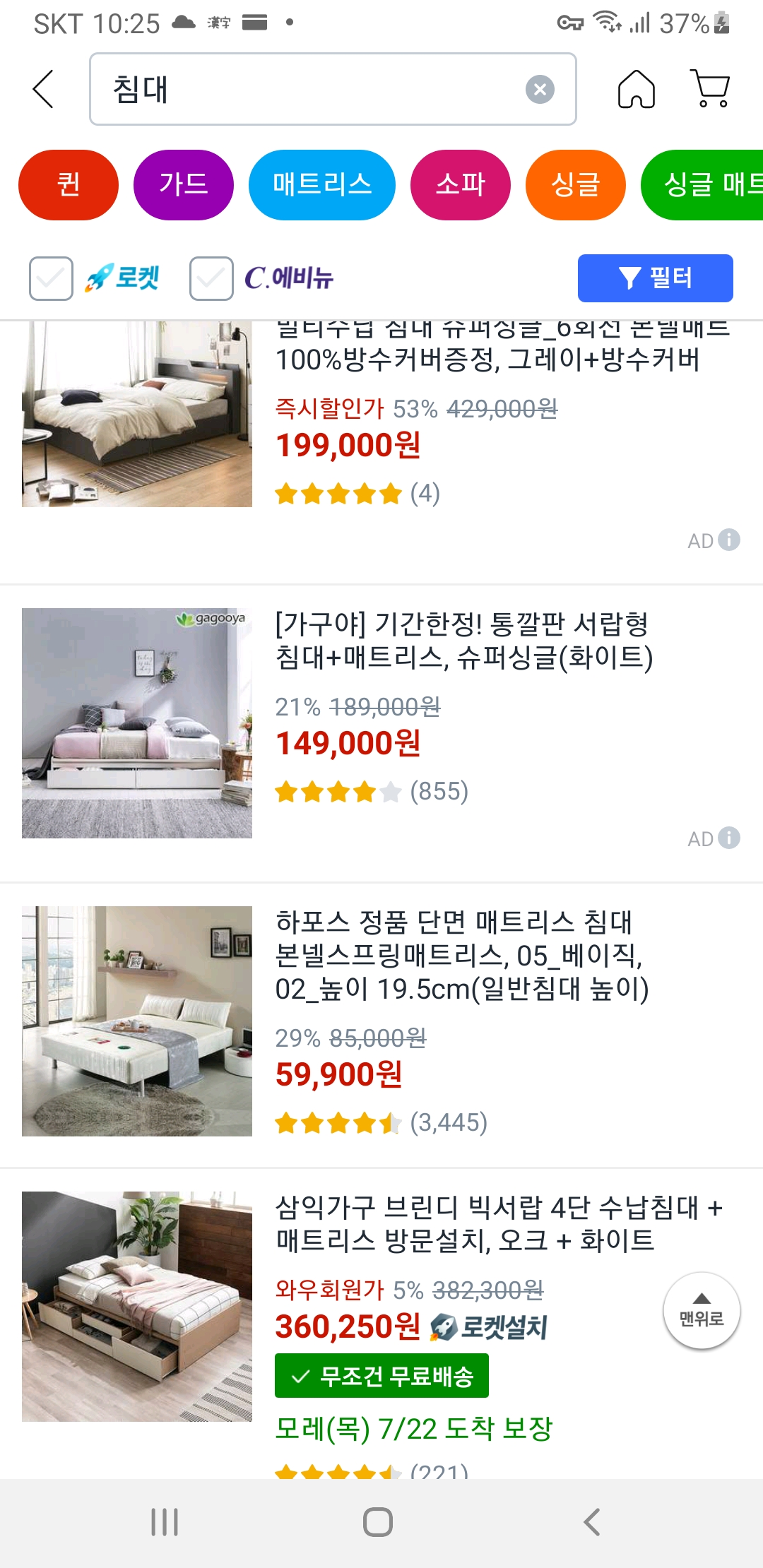Open the 필터 options
Image resolution: width=763 pixels, height=1568 pixels.
pyautogui.click(x=655, y=278)
